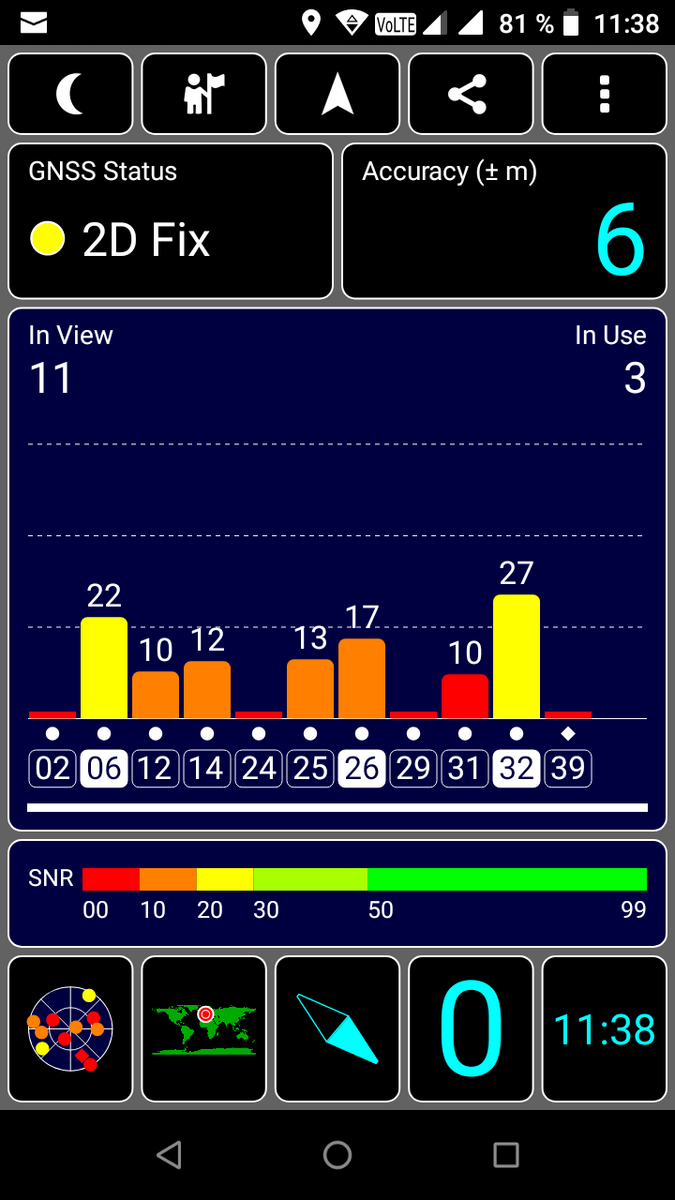
Task: Open the waypoint flag person icon
Action: click(x=204, y=94)
